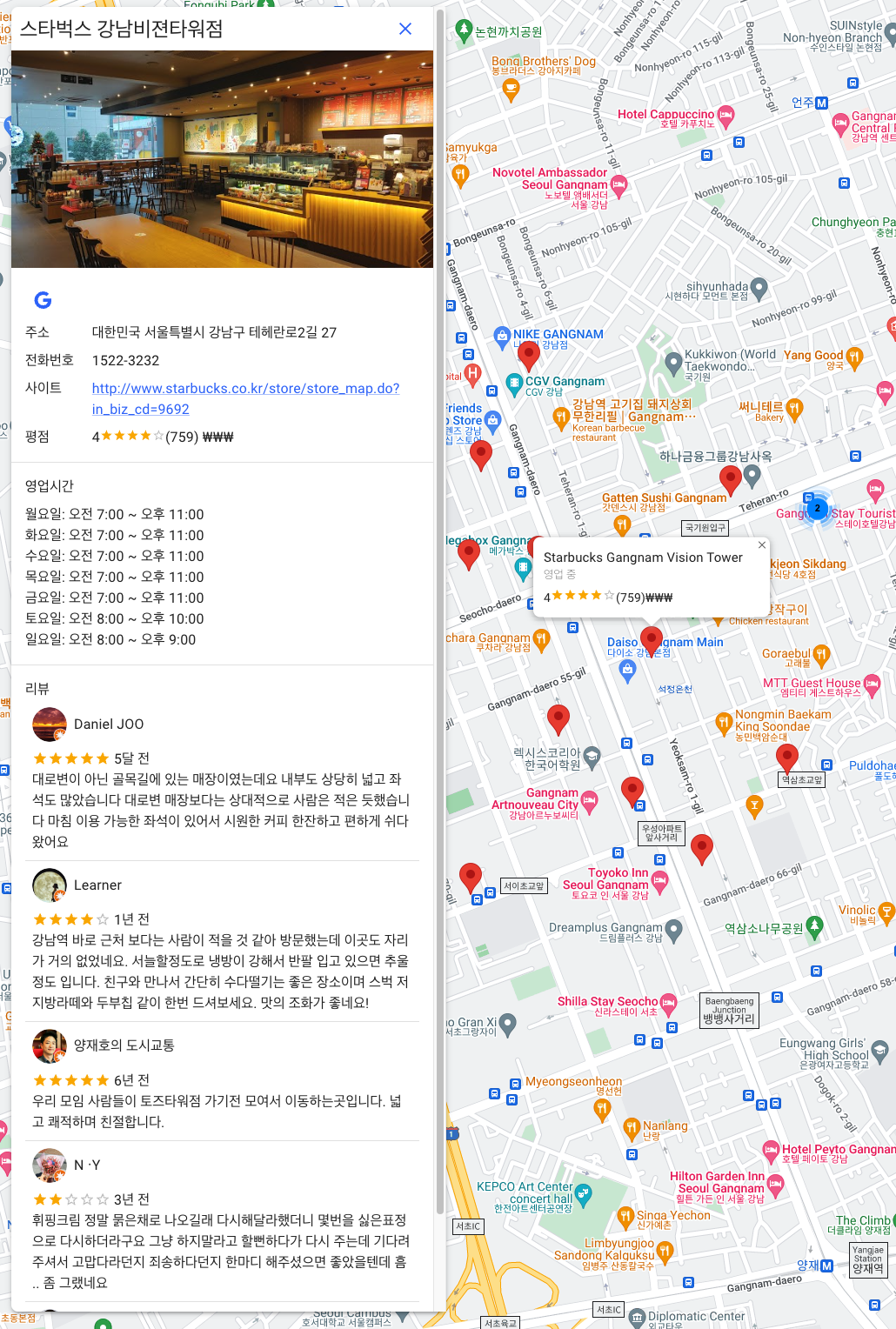Select the KEPCO Art Center marker

point(583,1192)
